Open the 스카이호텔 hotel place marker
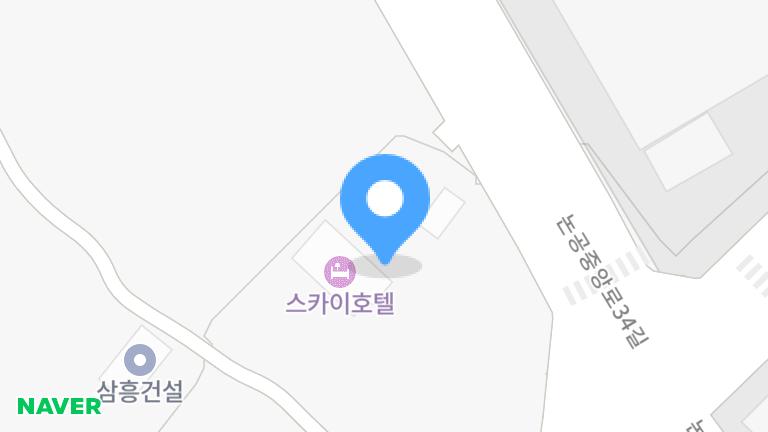Viewport: 768px width, 432px height. [339, 270]
